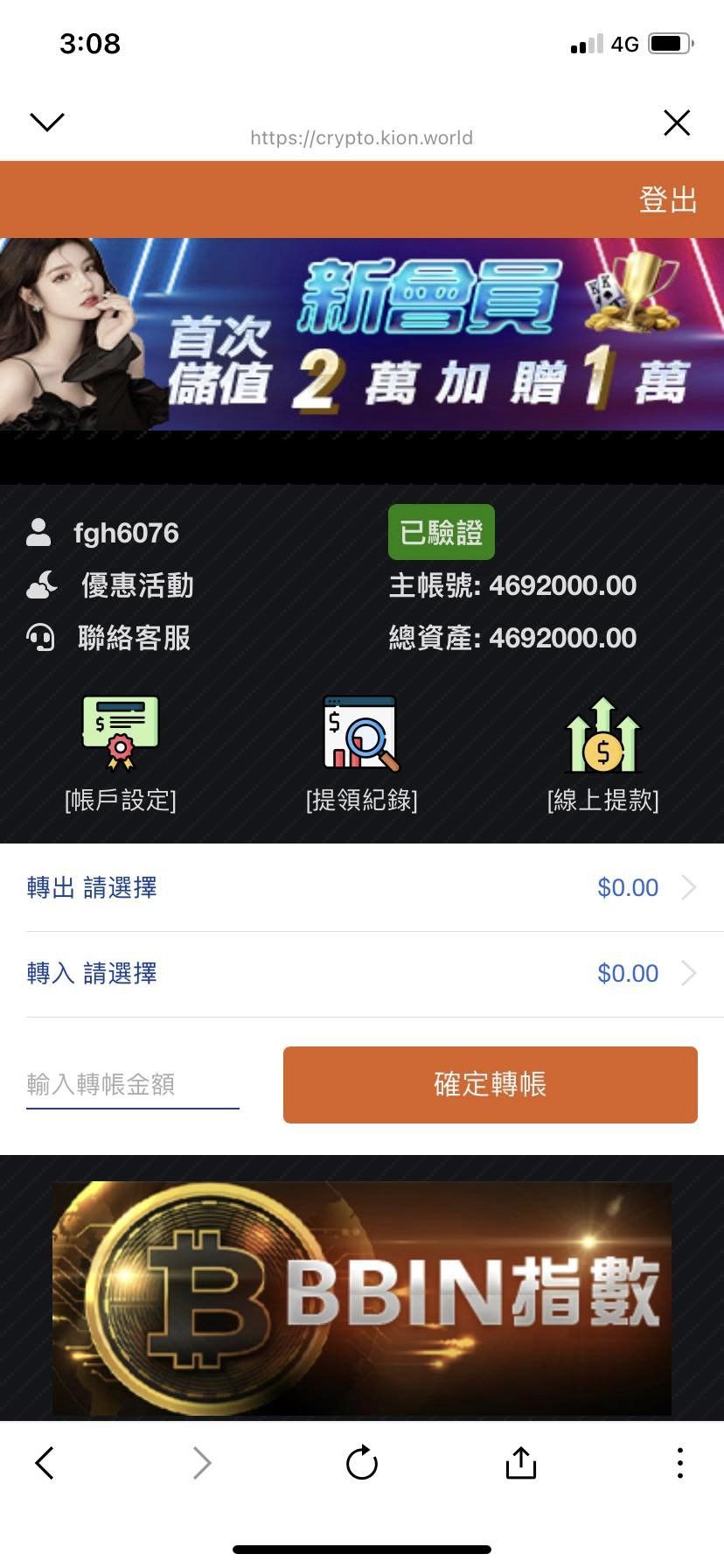Tap 登出 to log out

pos(668,199)
